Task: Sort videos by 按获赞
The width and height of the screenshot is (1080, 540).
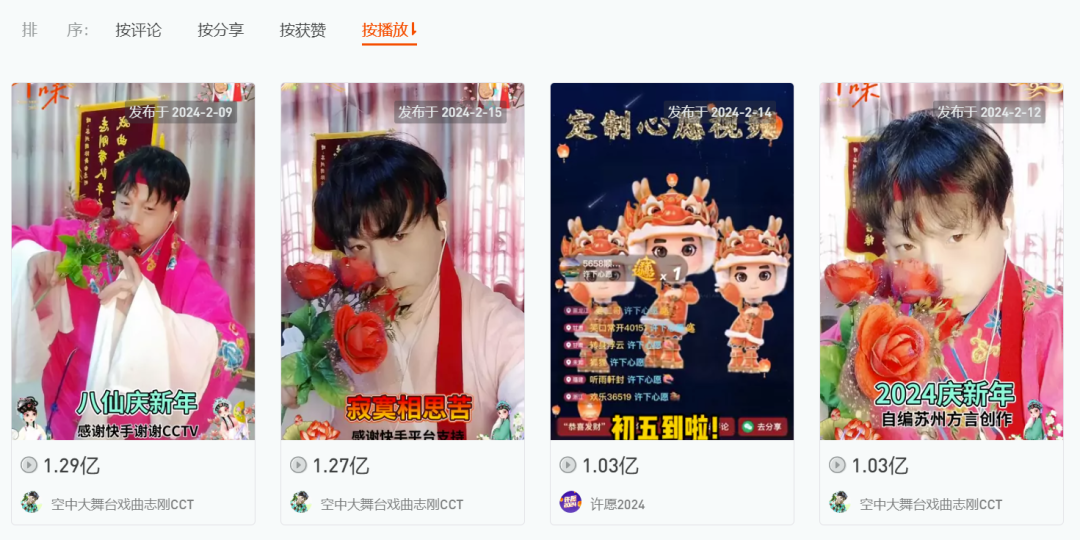Action: pyautogui.click(x=302, y=30)
